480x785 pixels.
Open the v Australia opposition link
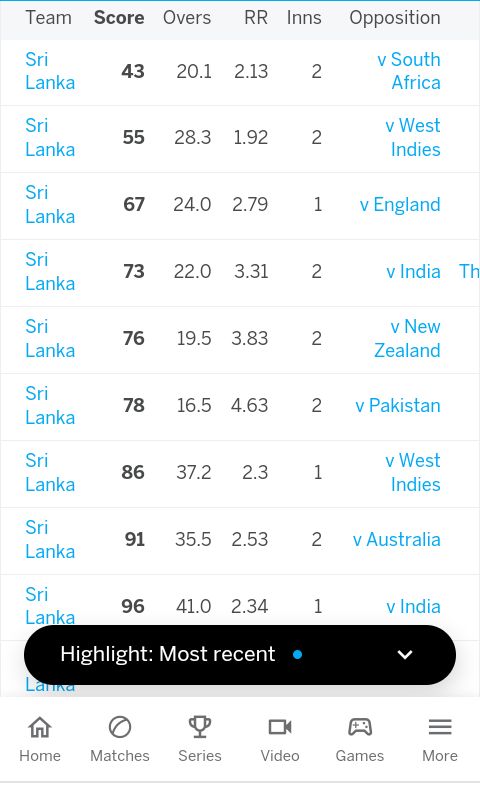click(396, 540)
